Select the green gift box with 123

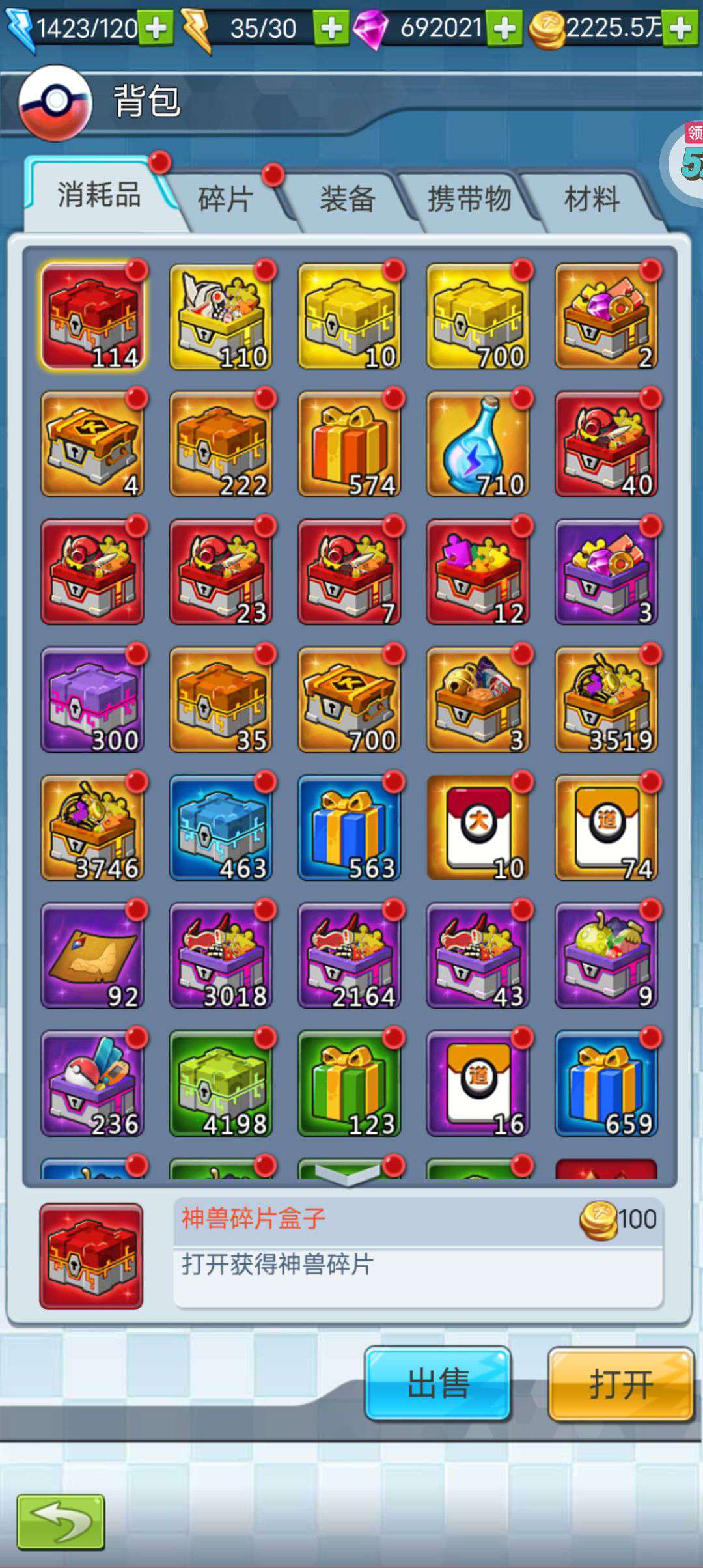[350, 1084]
